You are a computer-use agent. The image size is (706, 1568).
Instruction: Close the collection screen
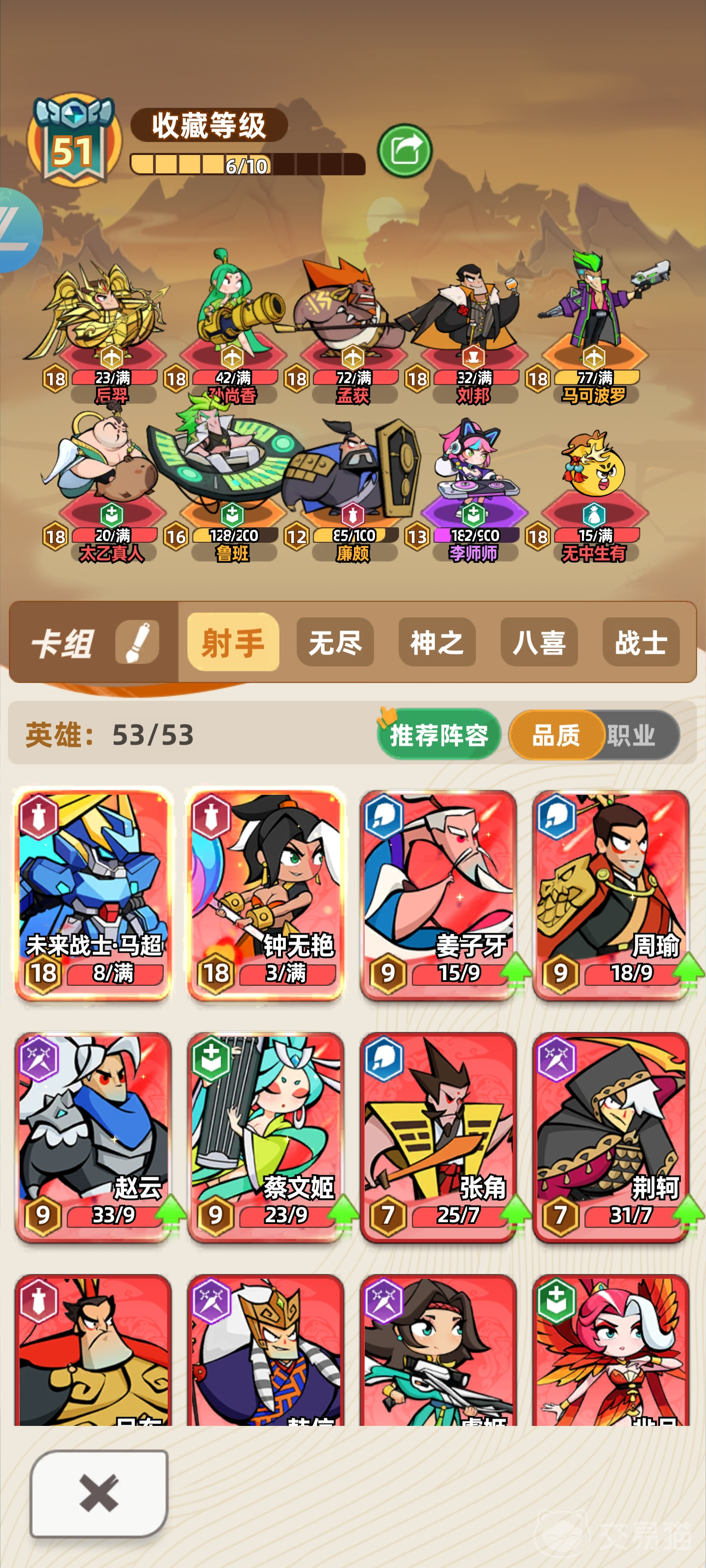99,1493
